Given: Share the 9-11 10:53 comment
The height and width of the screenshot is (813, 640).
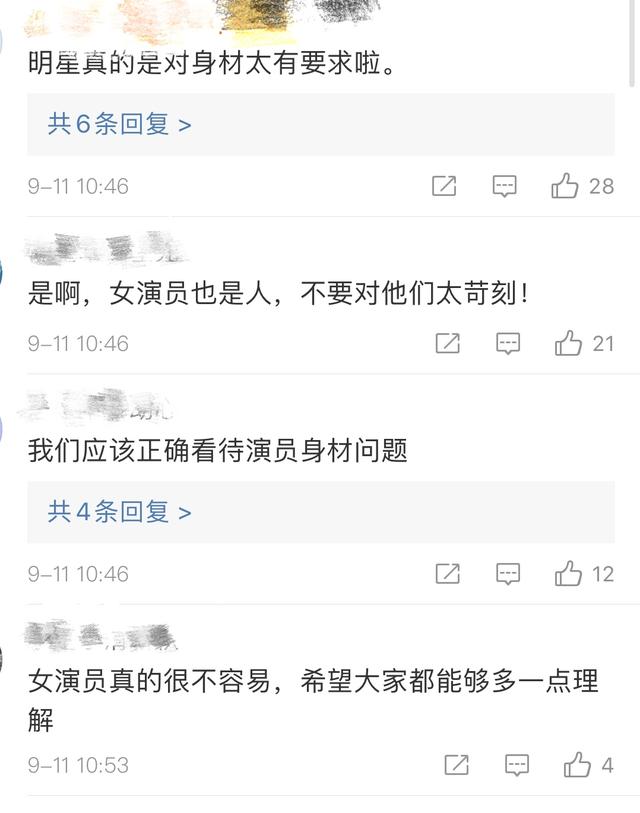Looking at the screenshot, I should 456,766.
